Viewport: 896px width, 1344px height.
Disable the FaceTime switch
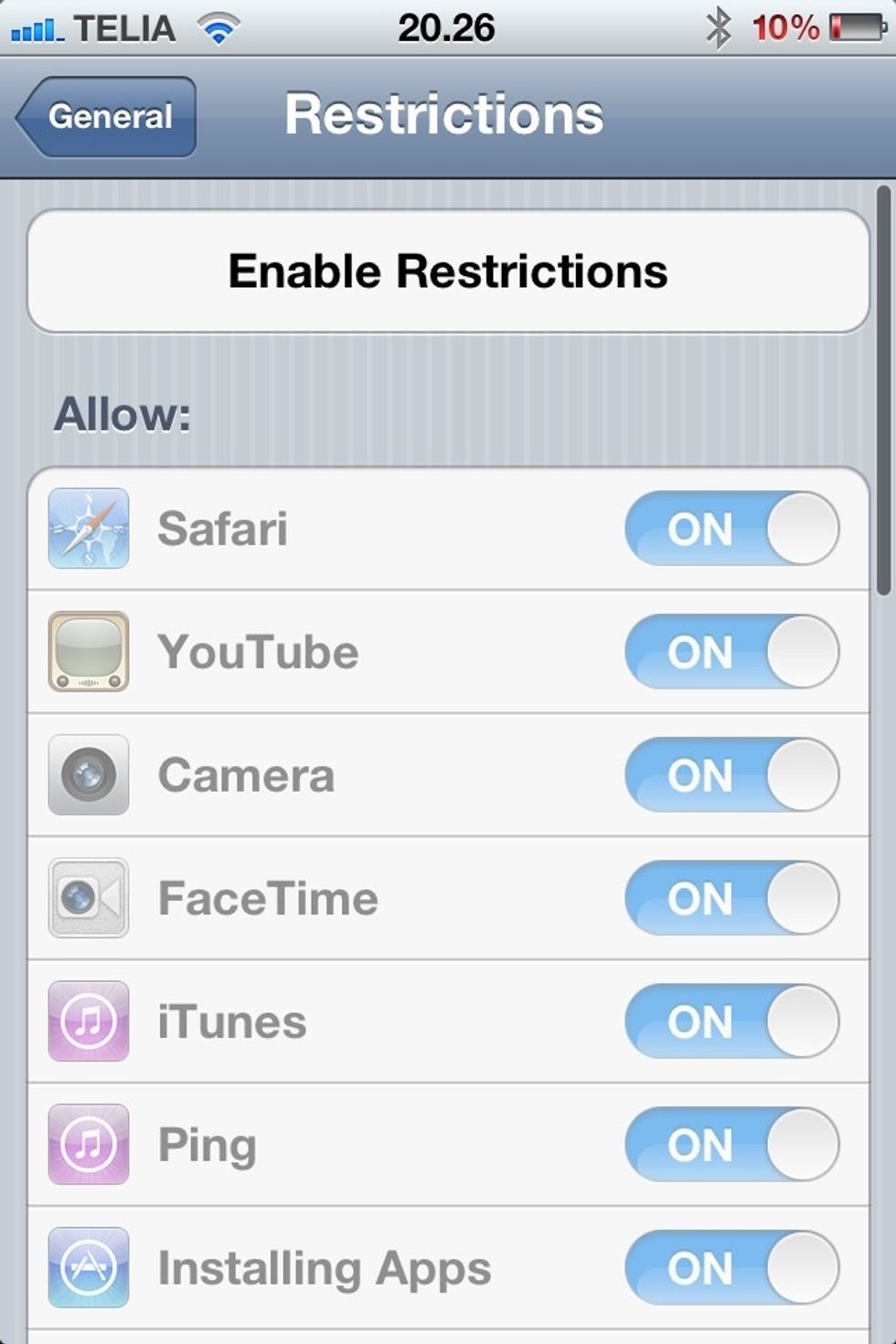[731, 898]
